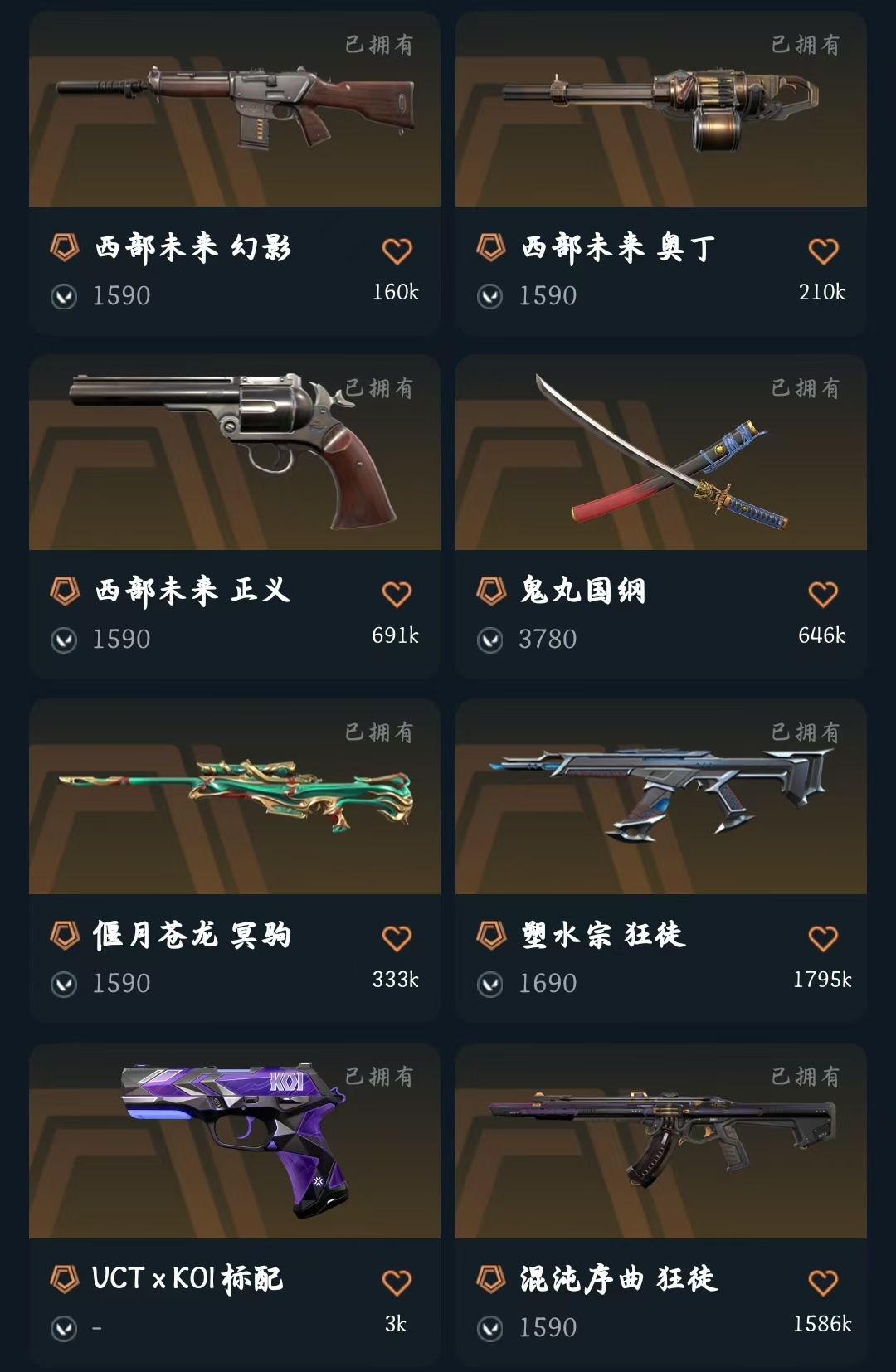The height and width of the screenshot is (1372, 896).
Task: Favorite the 塑水宗 狂徒 skin
Action: (823, 938)
